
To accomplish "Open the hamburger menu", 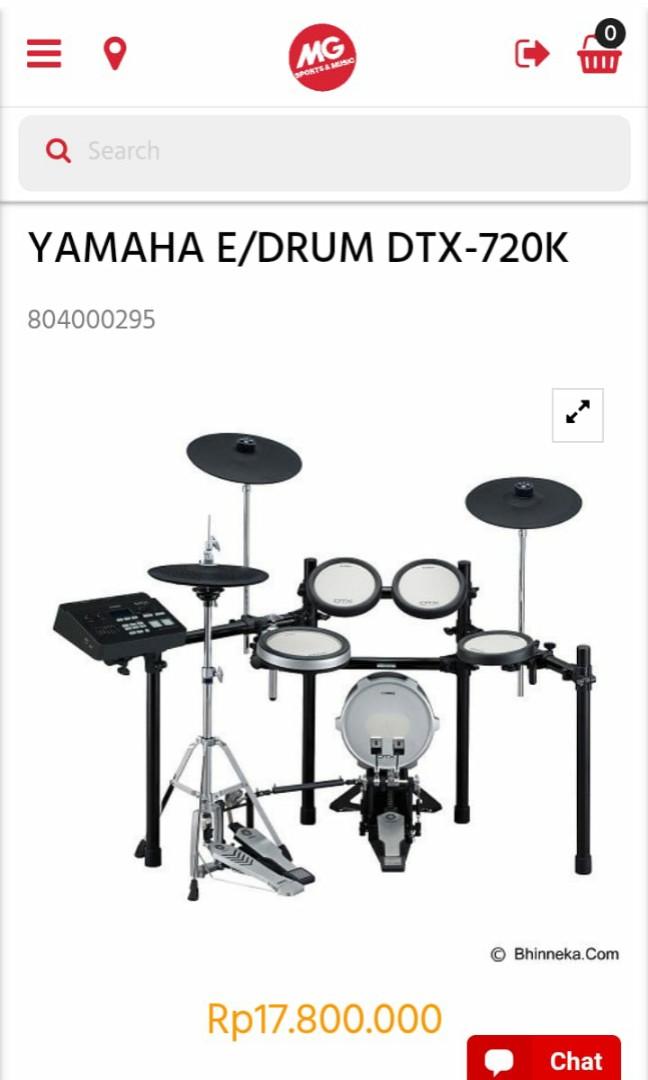I will pos(44,53).
